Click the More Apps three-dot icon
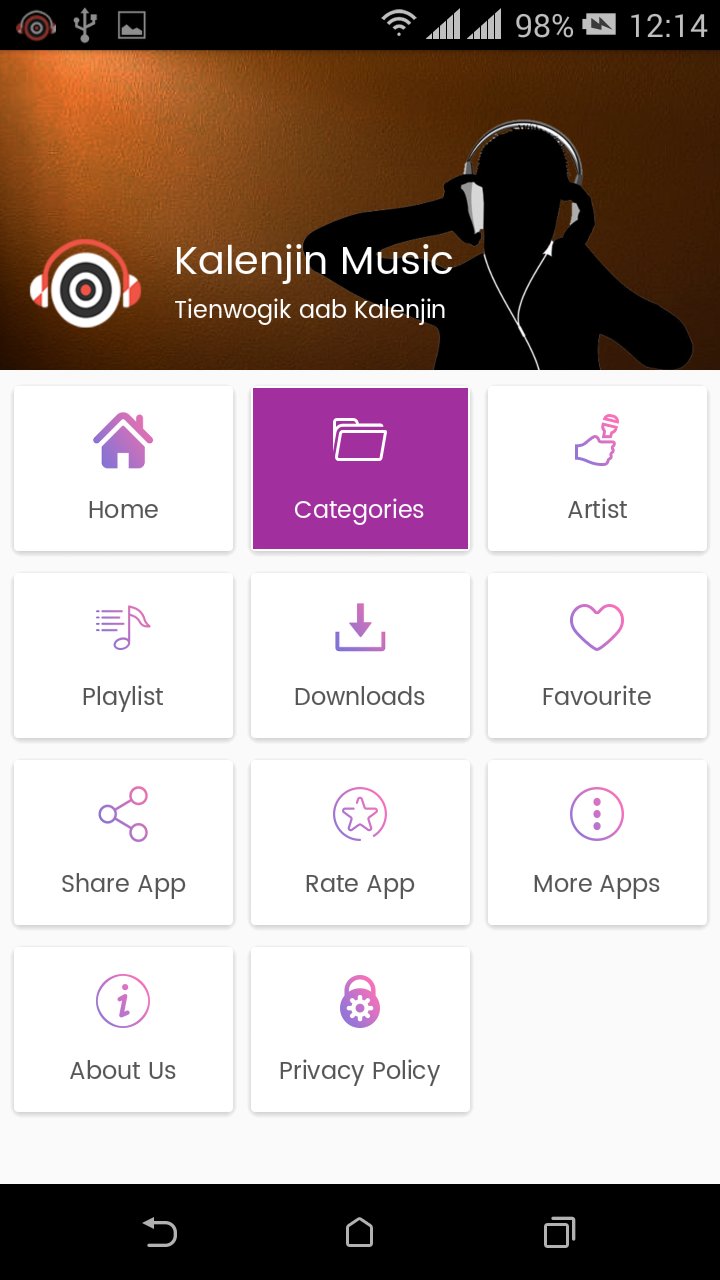Screen dimensions: 720x1280 597,812
